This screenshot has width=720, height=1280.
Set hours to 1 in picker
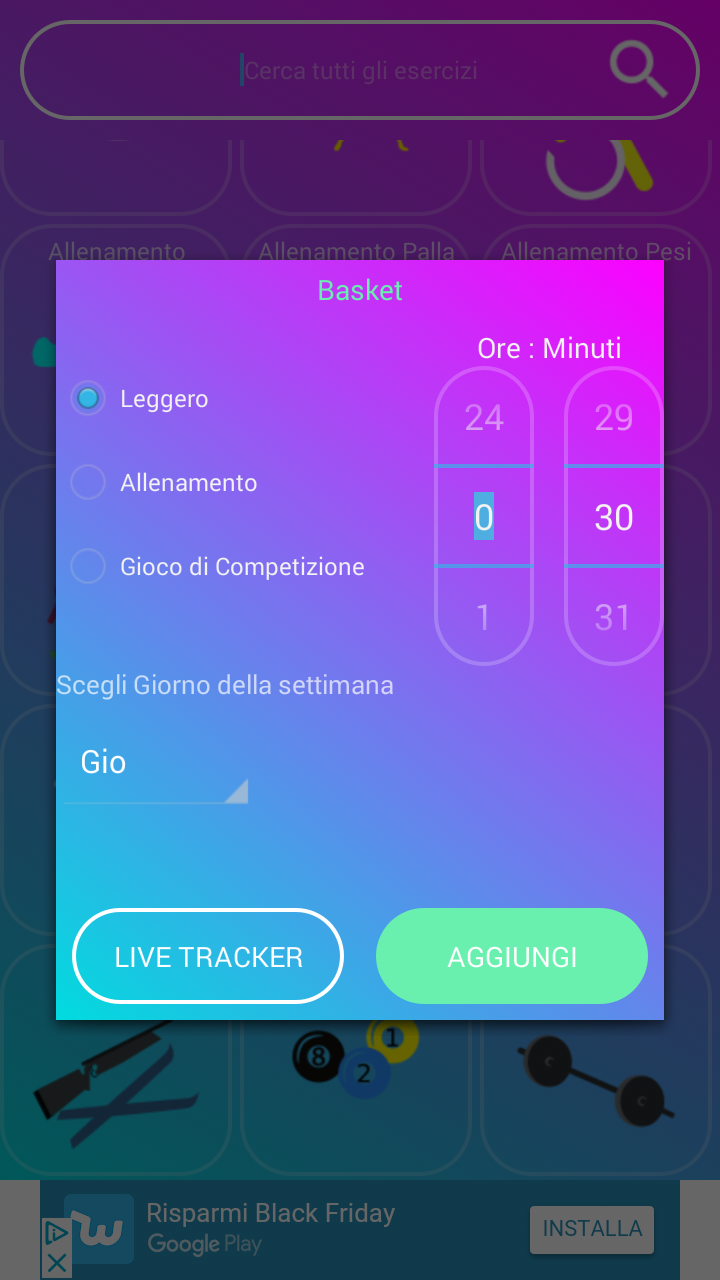click(x=484, y=617)
